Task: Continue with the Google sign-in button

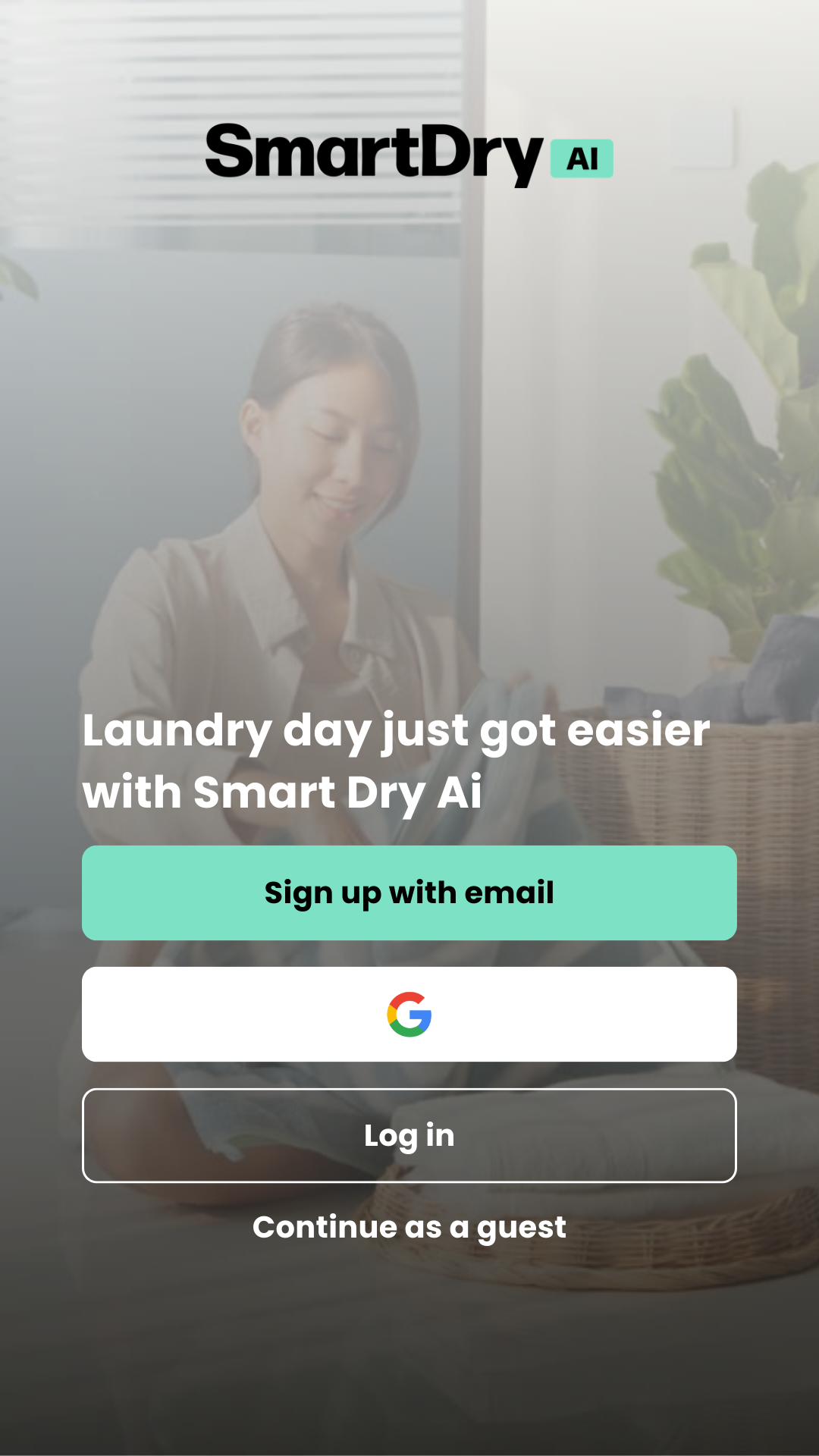Action: 409,1014
